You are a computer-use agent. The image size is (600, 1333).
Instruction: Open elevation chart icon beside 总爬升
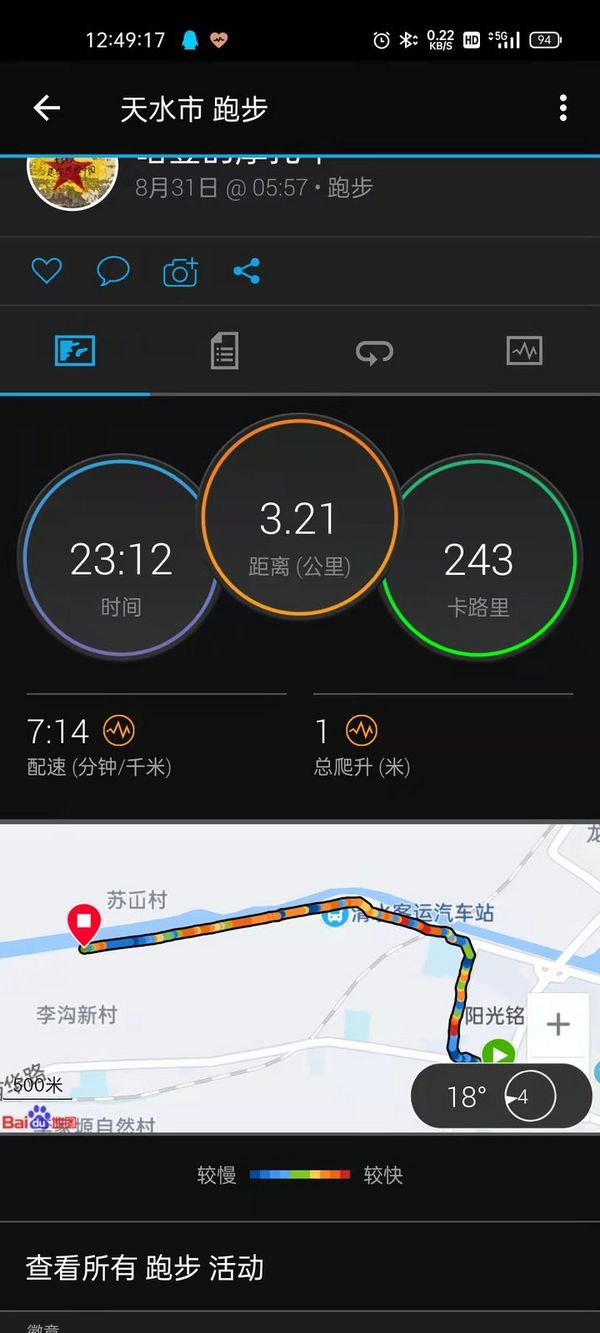(x=362, y=731)
